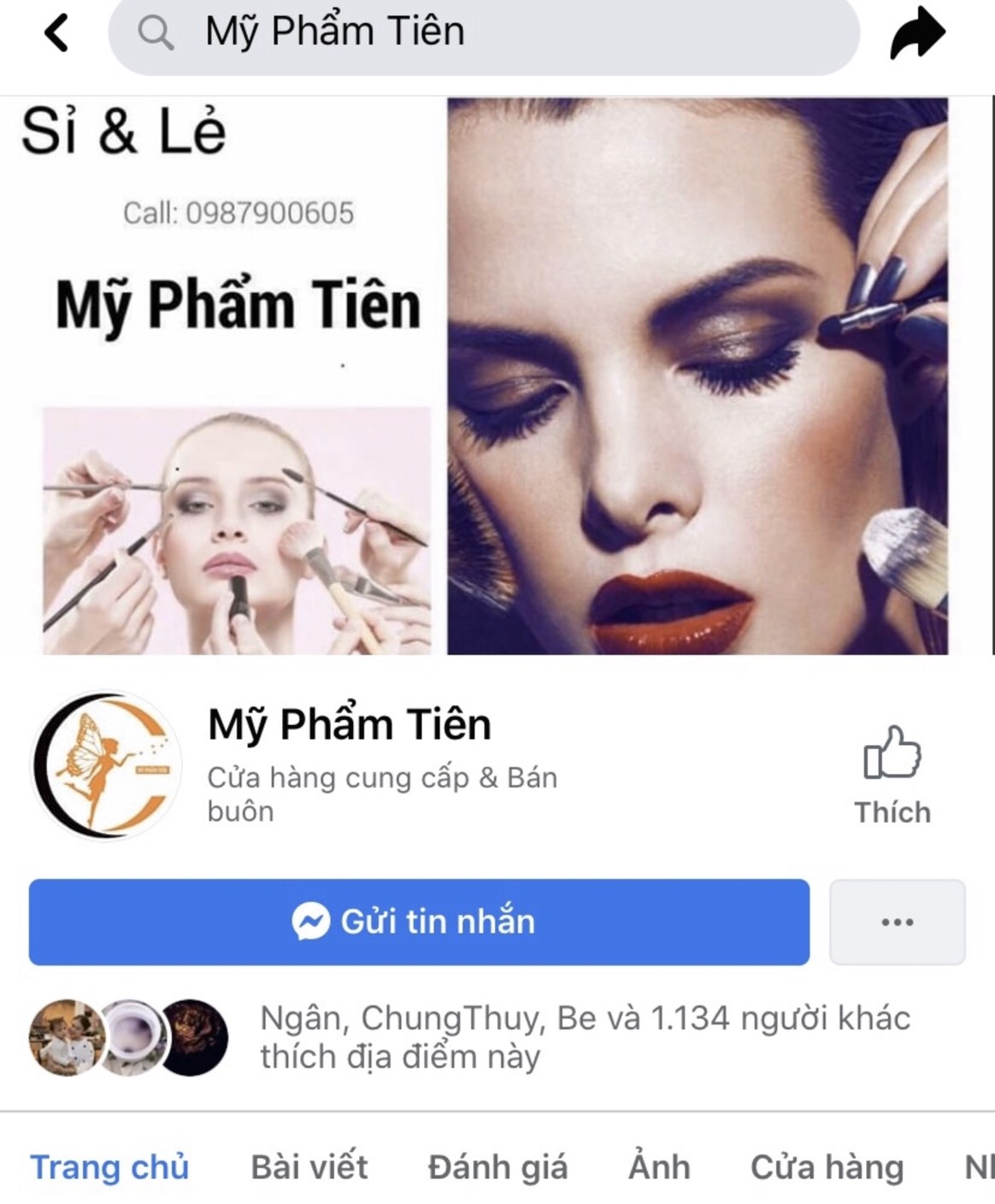Share this page via arrow icon
The image size is (995, 1204).
917,34
